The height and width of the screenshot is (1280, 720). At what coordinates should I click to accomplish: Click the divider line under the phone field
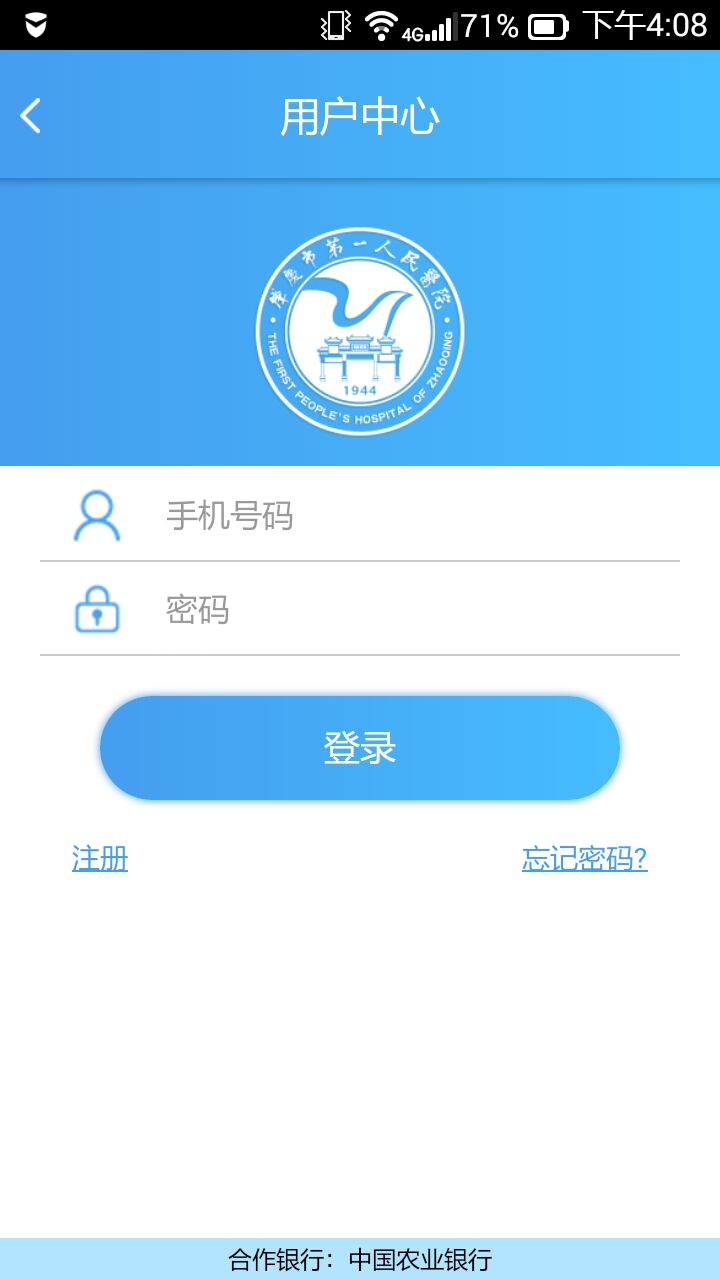click(x=360, y=559)
